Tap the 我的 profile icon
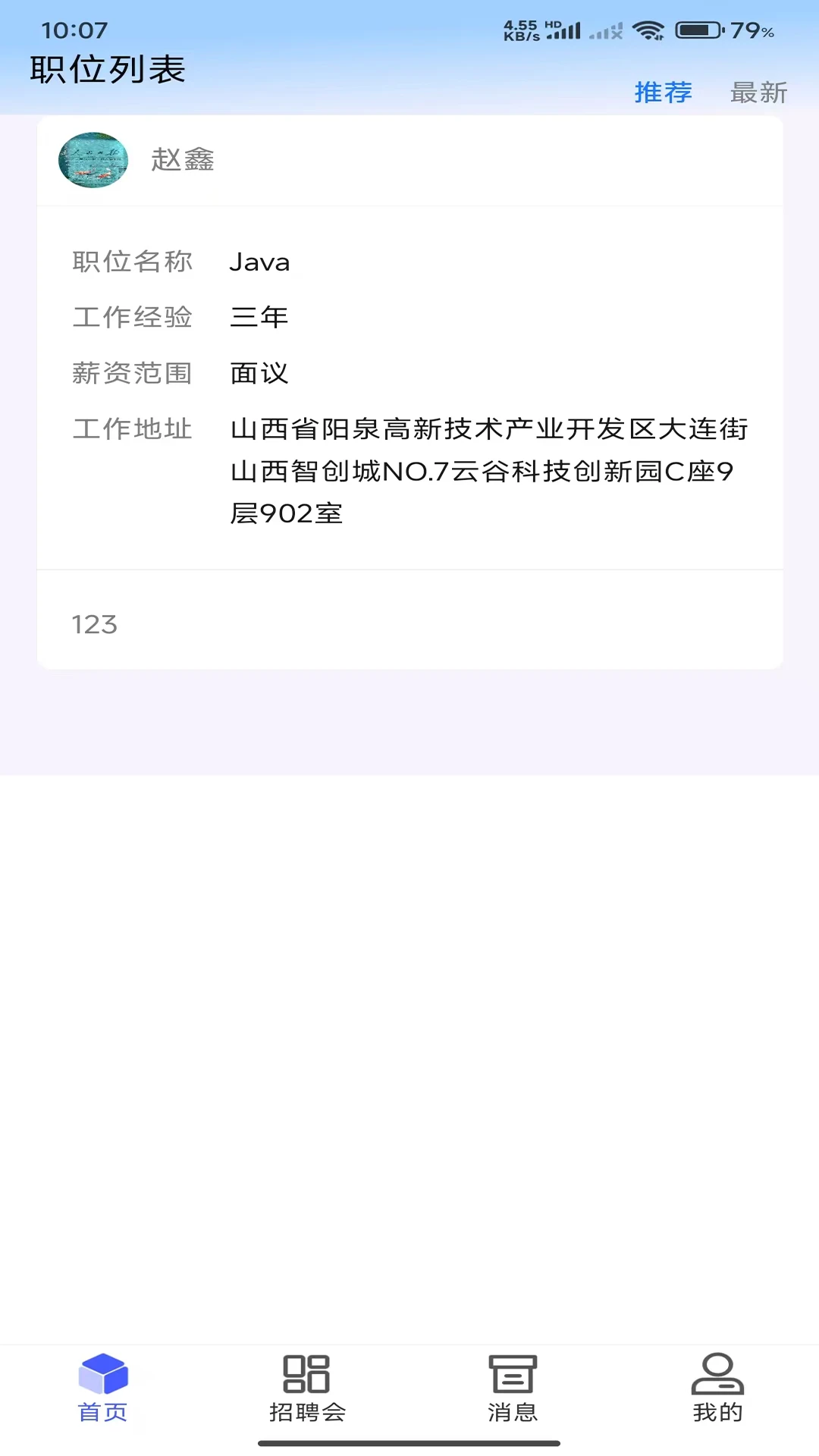The height and width of the screenshot is (1456, 819). [717, 1372]
